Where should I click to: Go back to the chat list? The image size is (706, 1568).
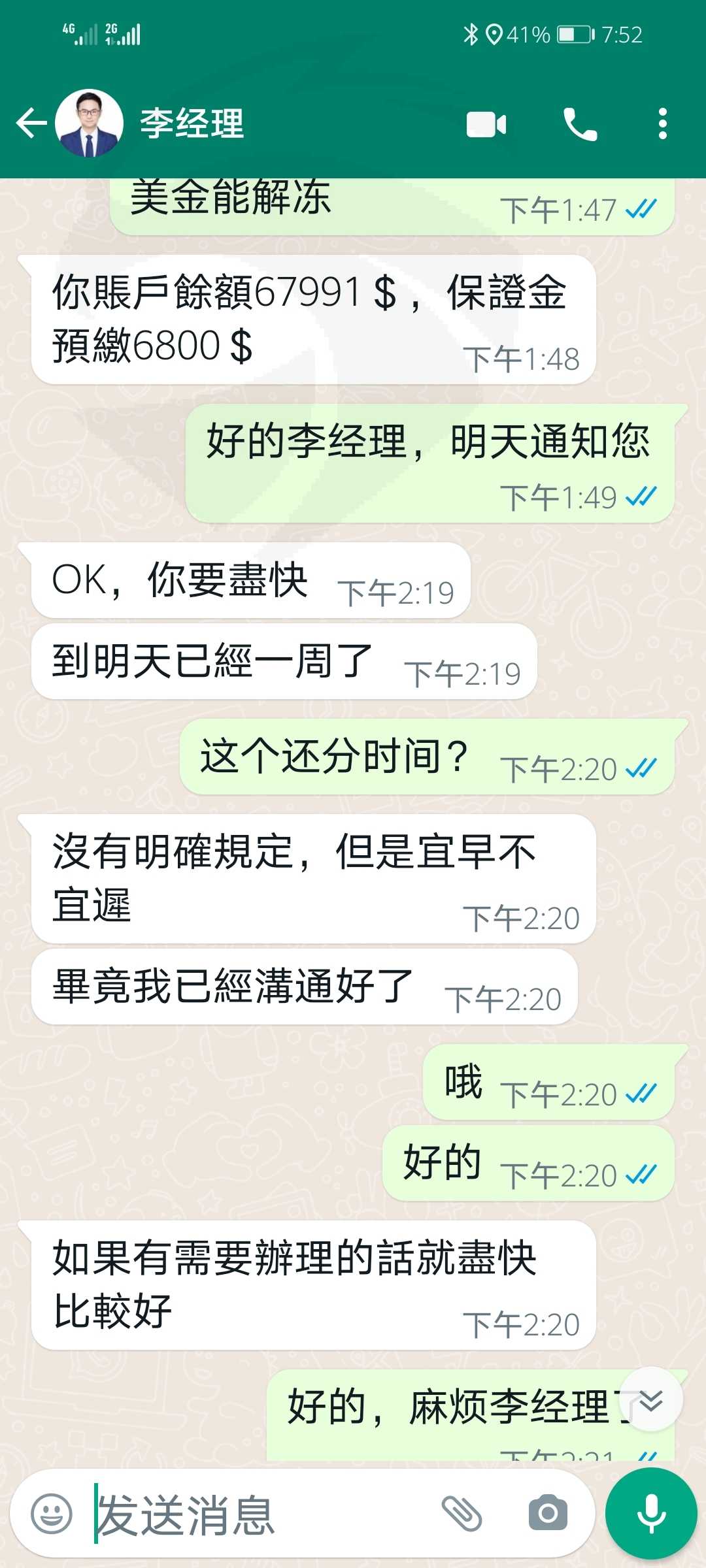pyautogui.click(x=31, y=123)
